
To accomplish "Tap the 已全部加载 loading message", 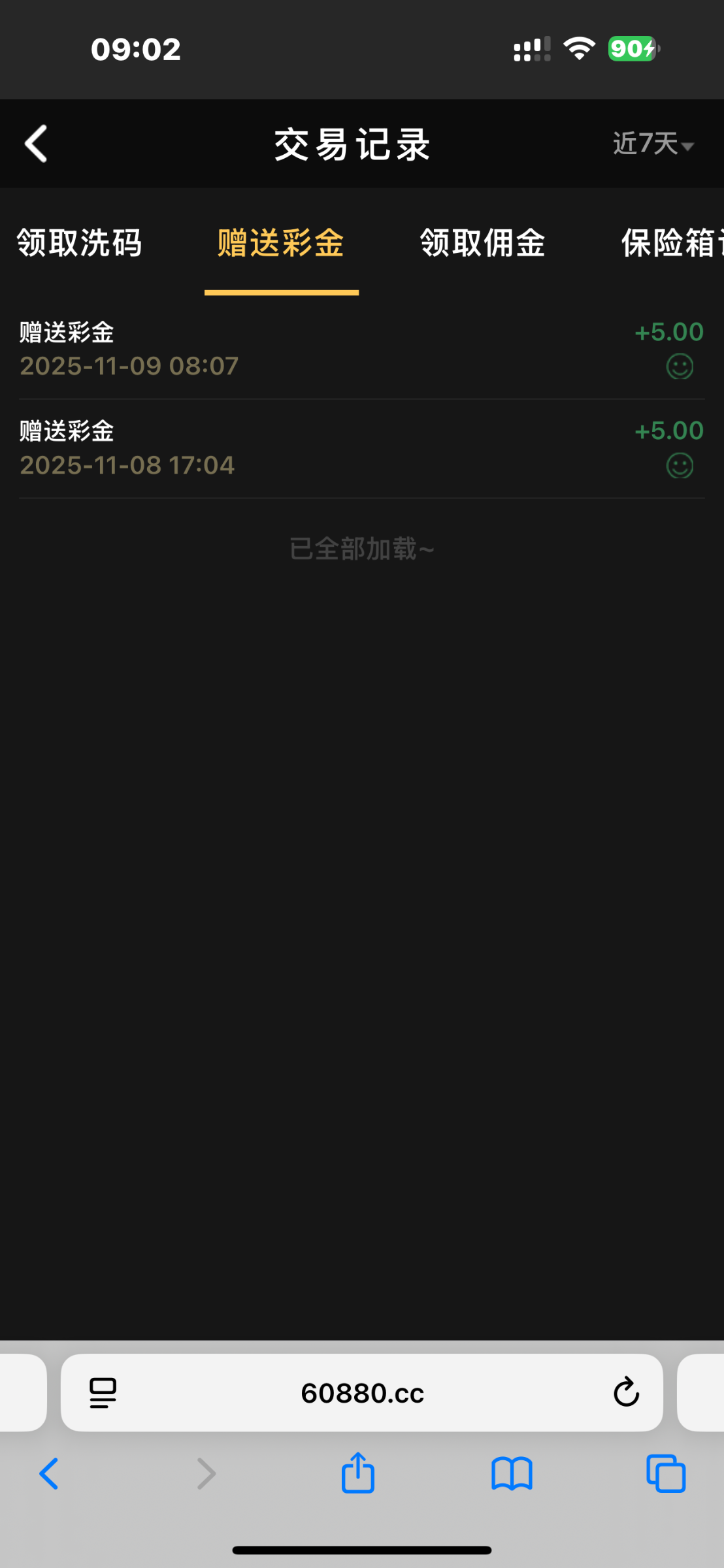I will point(361,549).
